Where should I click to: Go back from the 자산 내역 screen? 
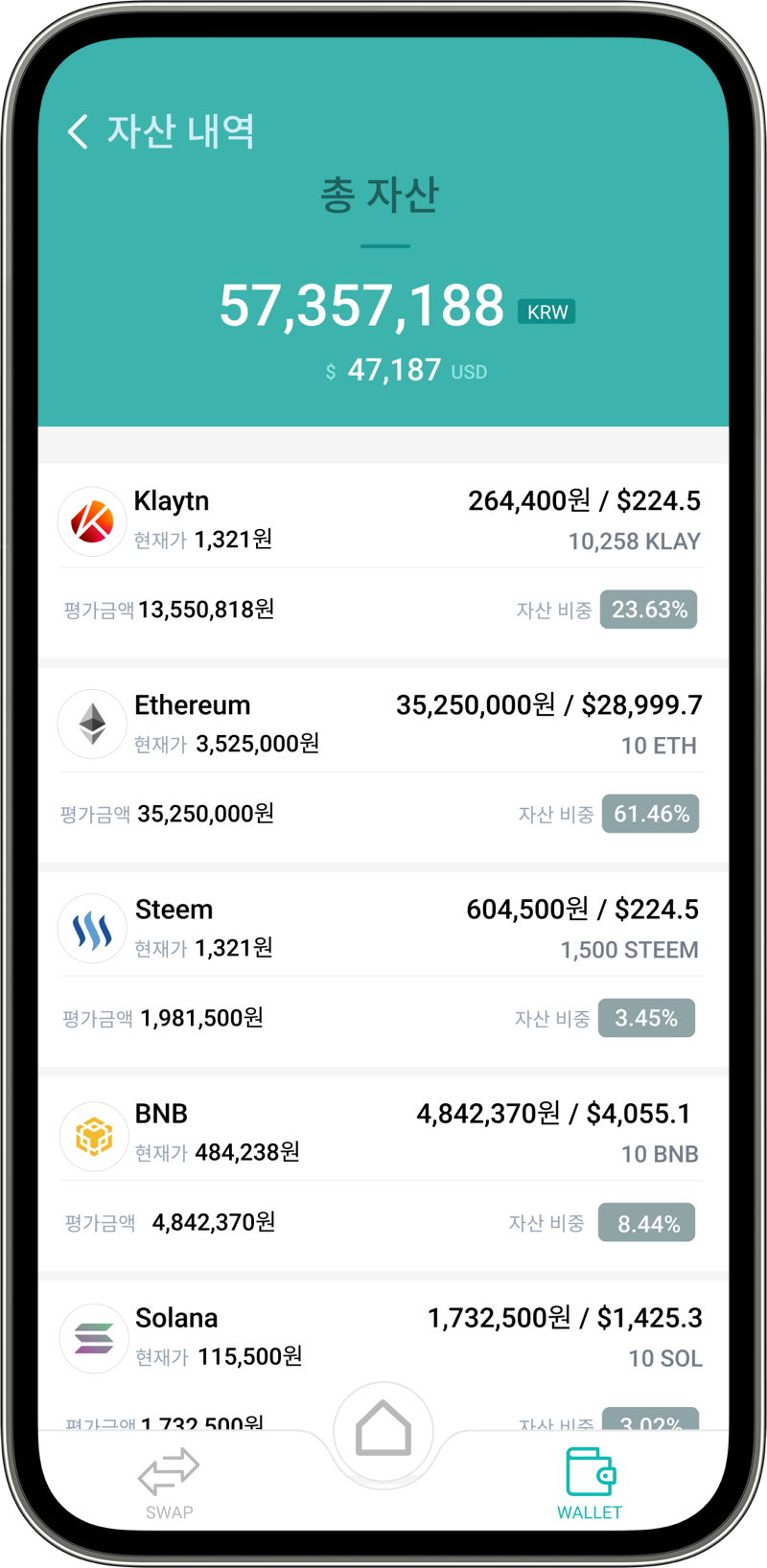tap(79, 131)
